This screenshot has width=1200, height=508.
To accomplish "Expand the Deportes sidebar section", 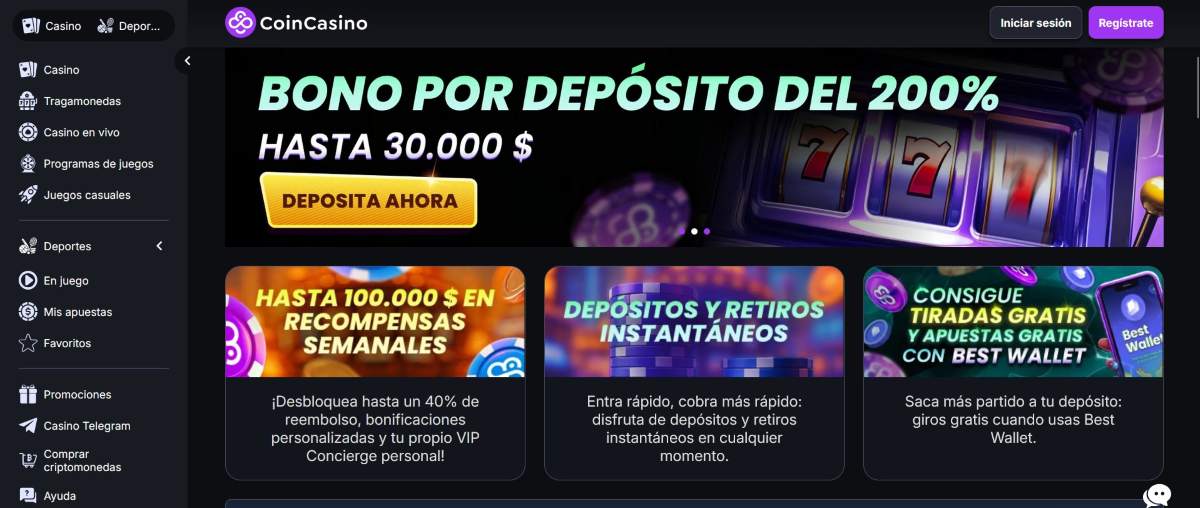I will [158, 246].
